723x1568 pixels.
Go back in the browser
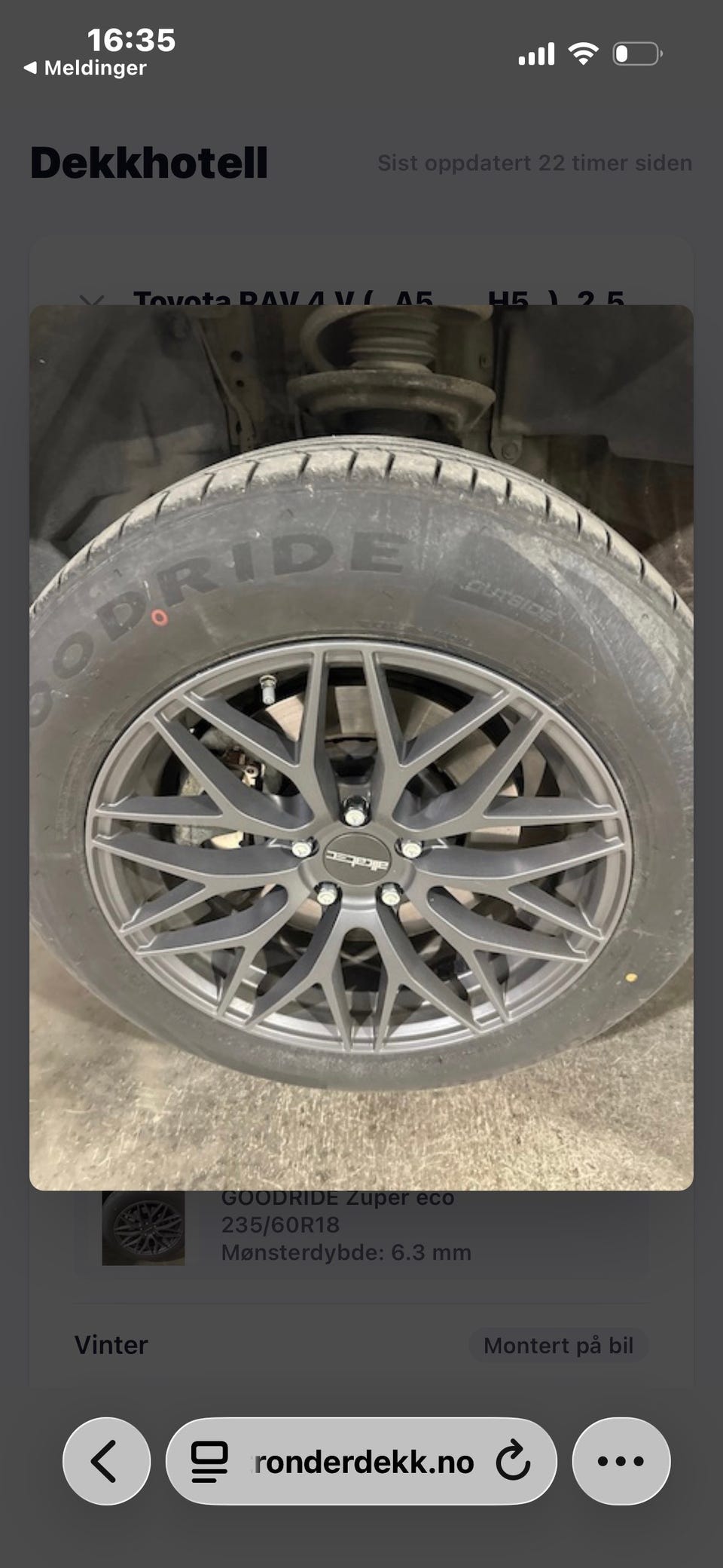[x=106, y=1461]
